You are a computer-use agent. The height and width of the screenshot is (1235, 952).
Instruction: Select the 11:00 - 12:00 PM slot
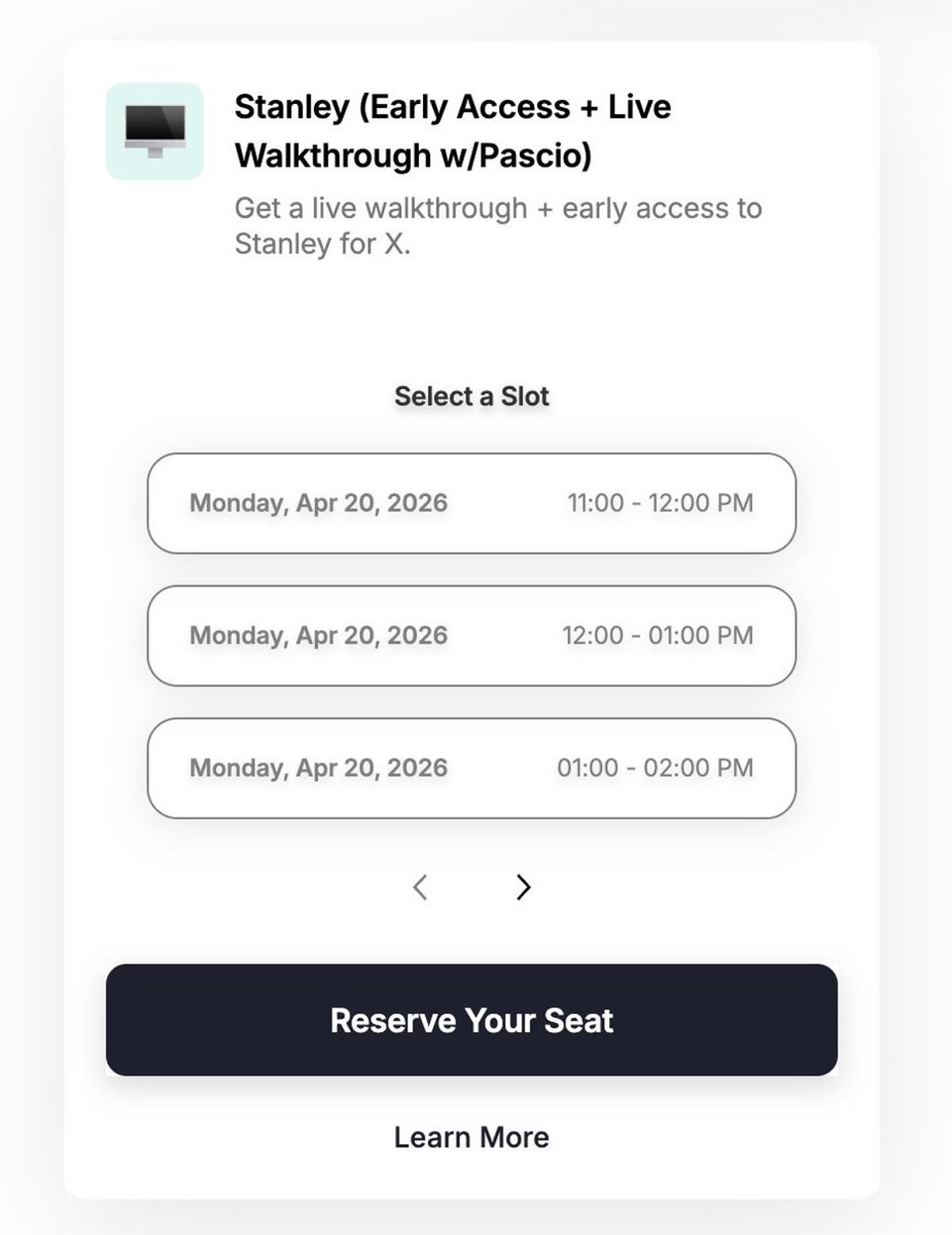pos(471,503)
